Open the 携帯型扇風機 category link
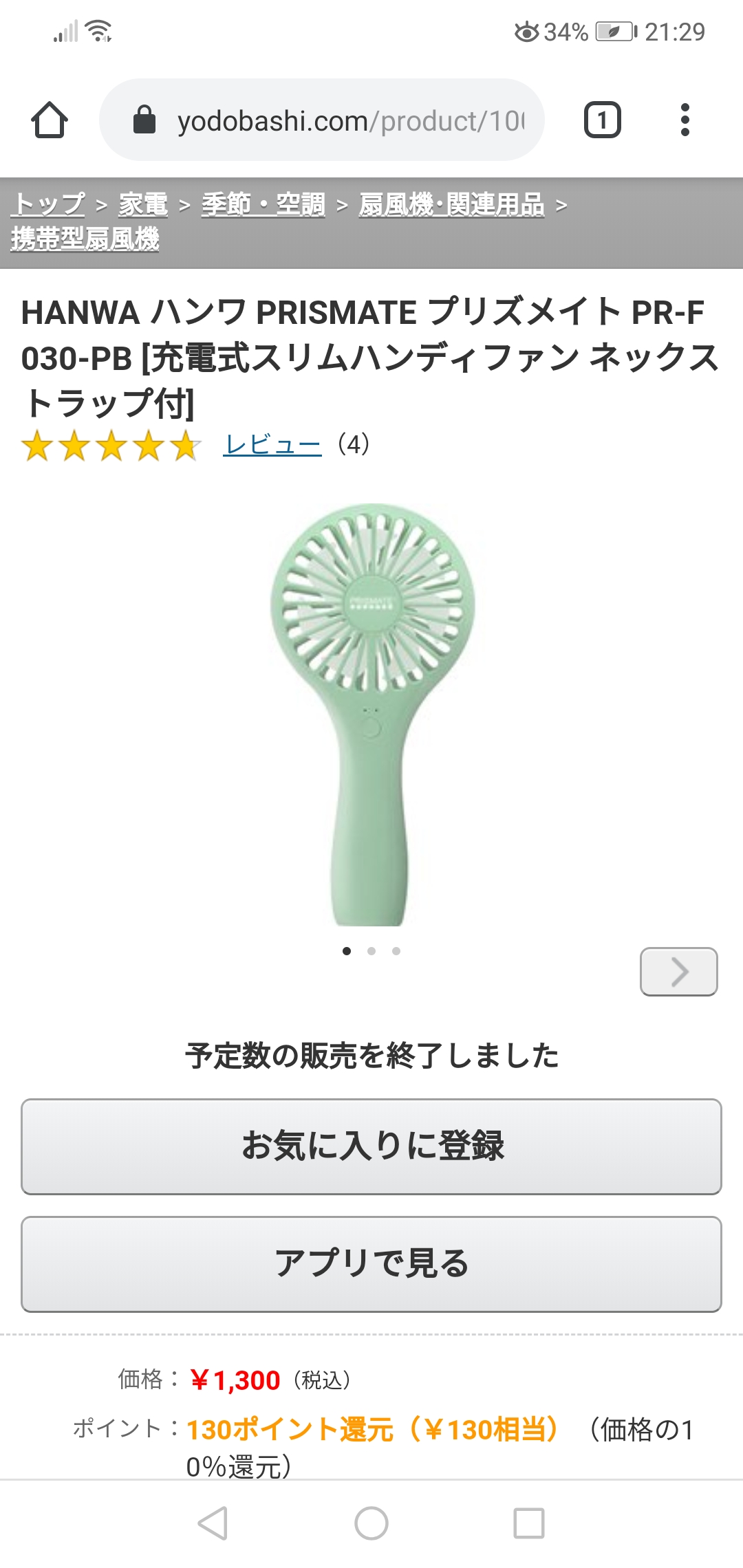 (x=85, y=239)
